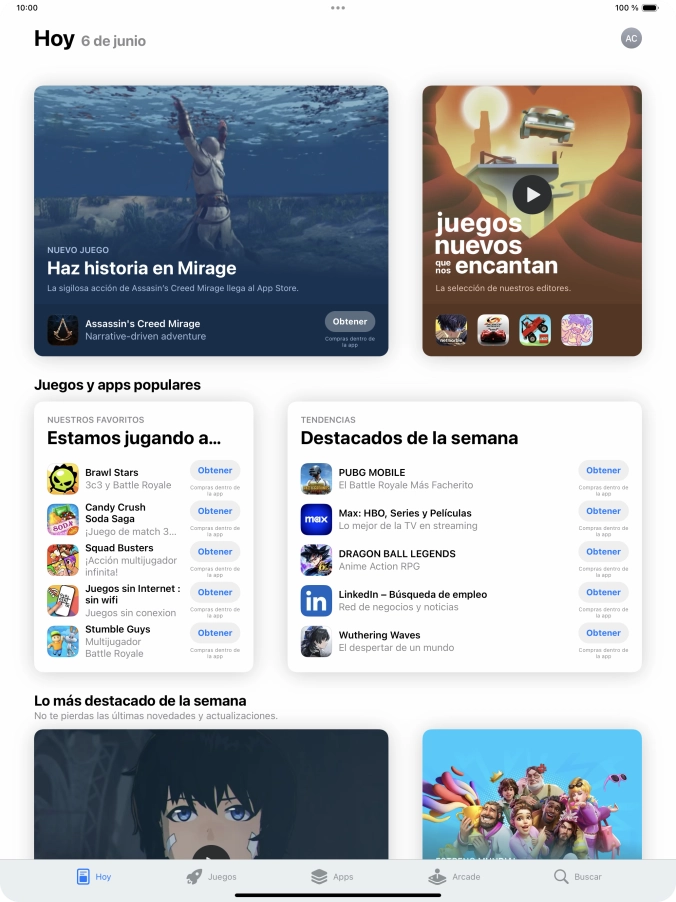The height and width of the screenshot is (902, 676).
Task: Get Wuthering Waves
Action: pos(603,632)
